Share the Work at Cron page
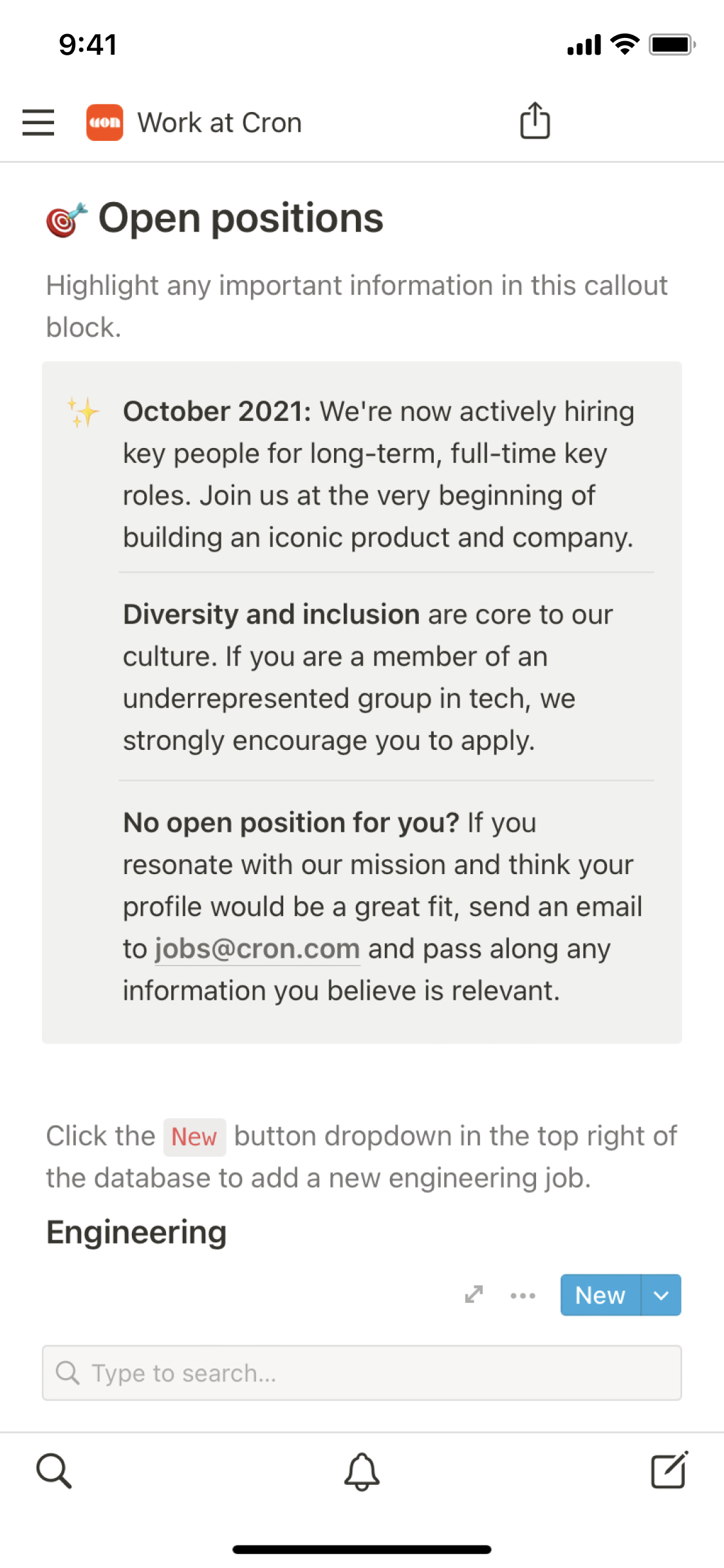 point(535,121)
